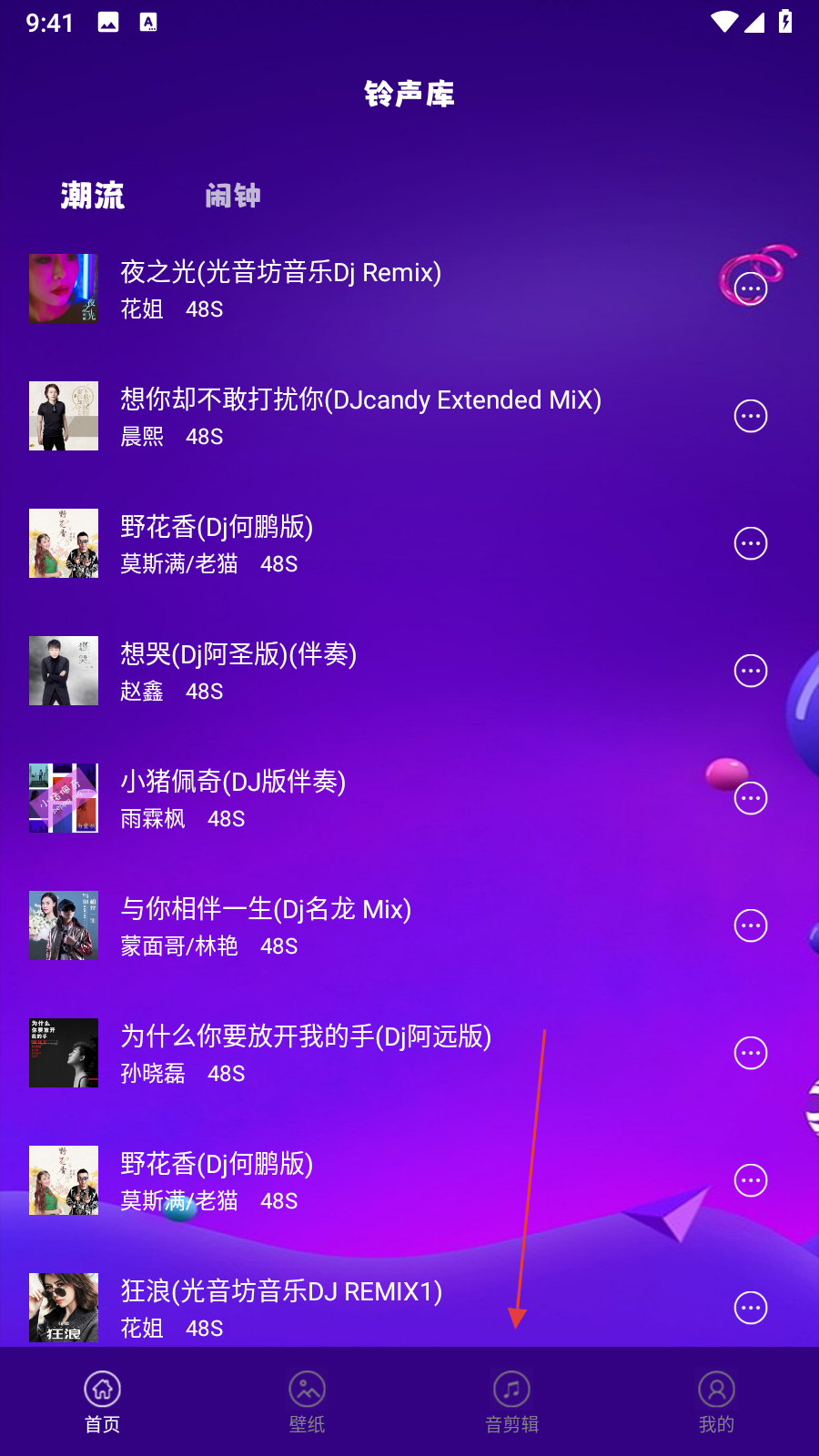Viewport: 819px width, 1456px height.
Task: Play ringtone 想你却不敢打扰你(DJcandy Extended MiX)
Action: (x=360, y=400)
